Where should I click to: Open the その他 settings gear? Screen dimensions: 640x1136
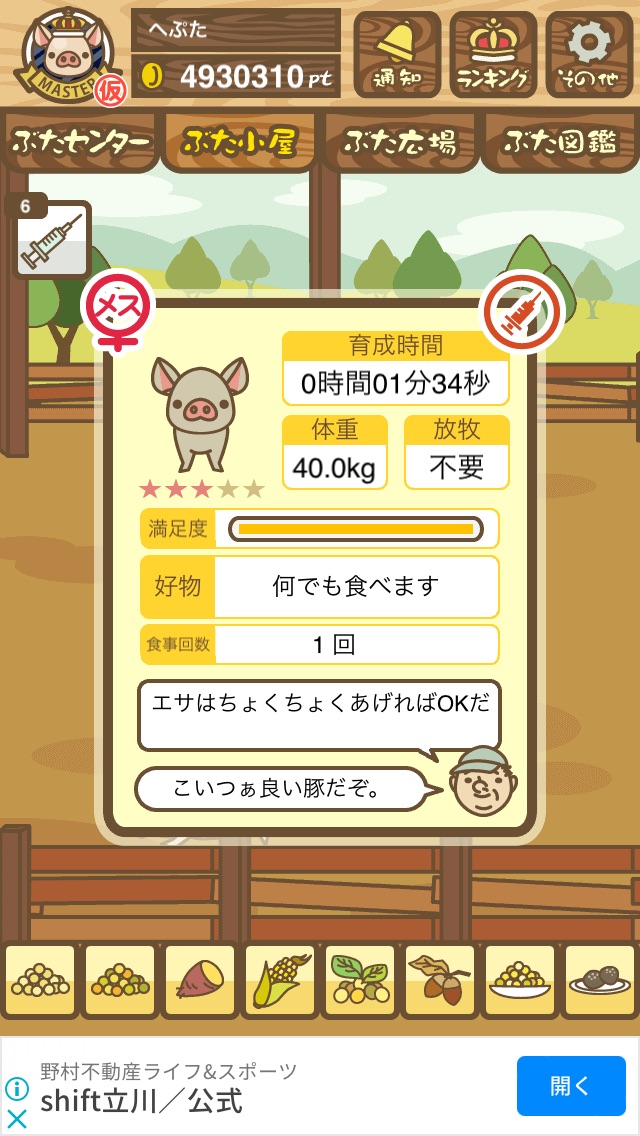click(589, 54)
